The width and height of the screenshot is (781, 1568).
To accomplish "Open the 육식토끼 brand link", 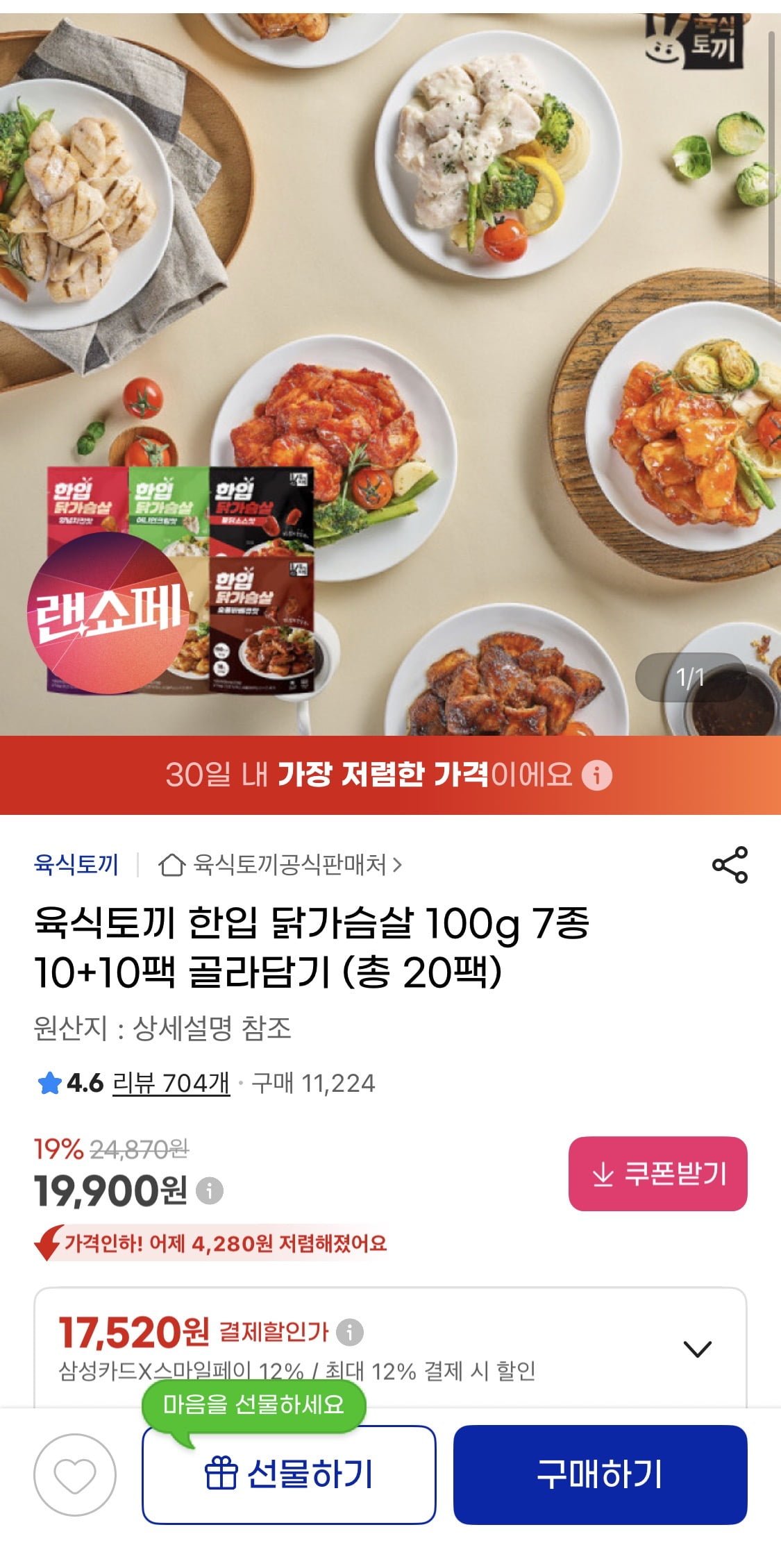I will [76, 865].
